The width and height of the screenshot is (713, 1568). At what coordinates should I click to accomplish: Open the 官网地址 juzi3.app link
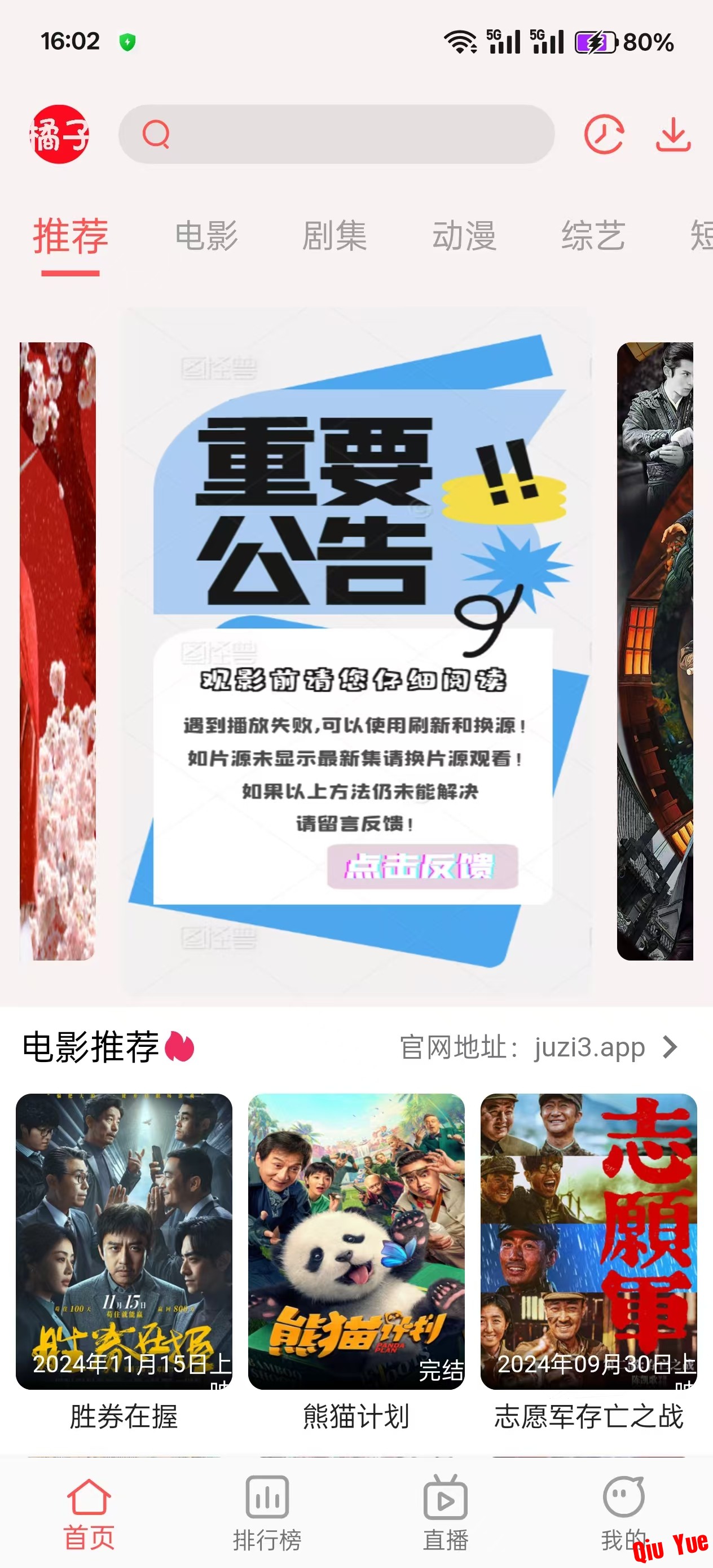[x=539, y=1047]
